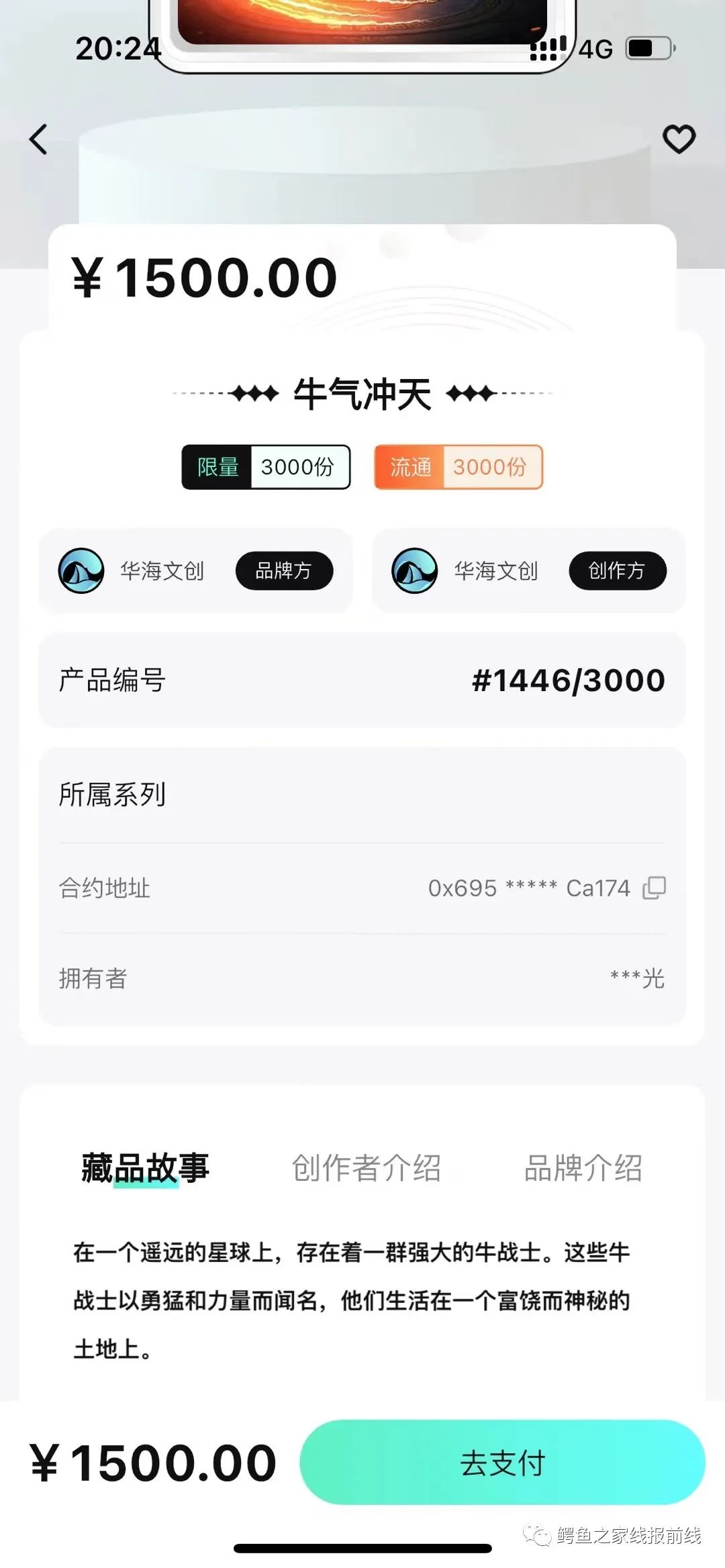725x1568 pixels.
Task: Copy the contract address 0x695*****Ca174
Action: click(654, 888)
